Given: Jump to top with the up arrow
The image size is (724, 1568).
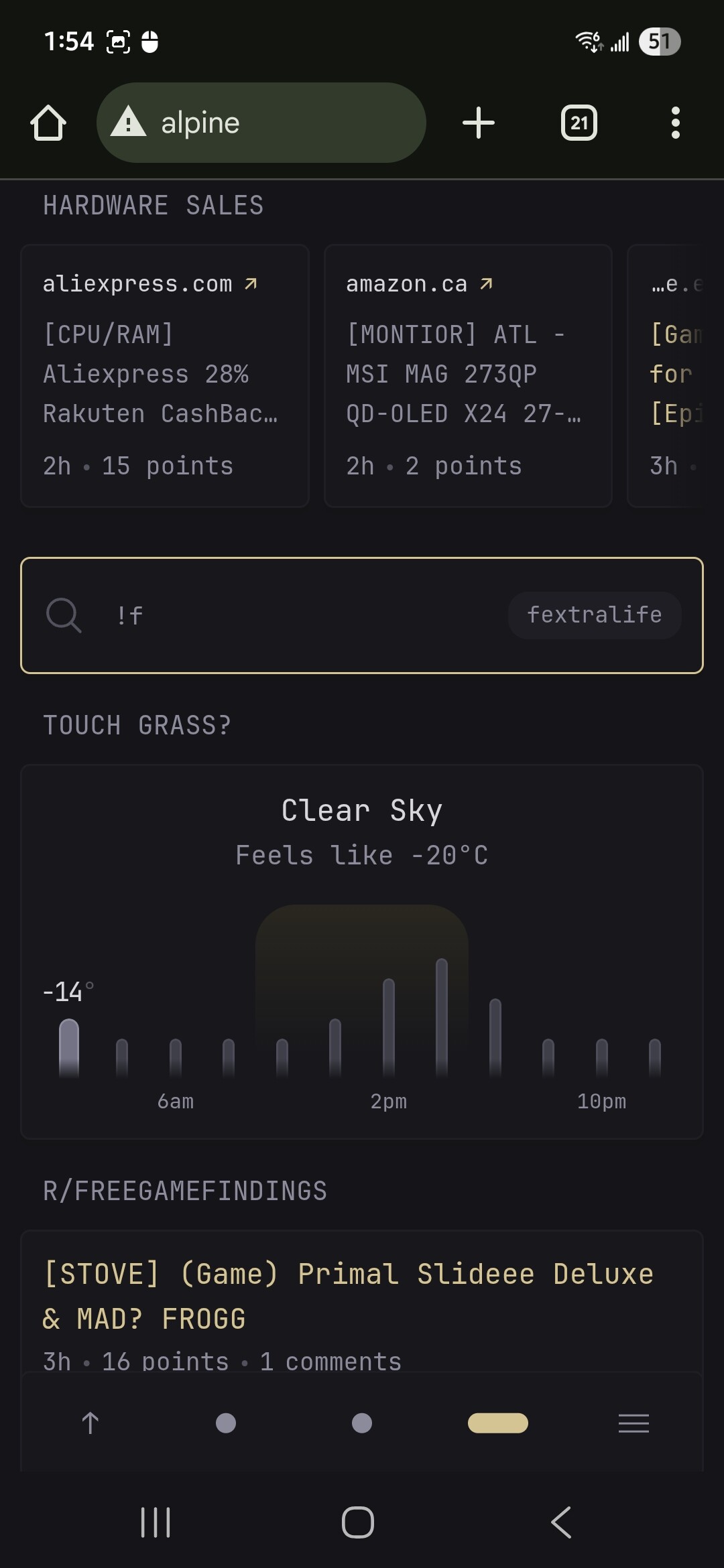Looking at the screenshot, I should (90, 1423).
